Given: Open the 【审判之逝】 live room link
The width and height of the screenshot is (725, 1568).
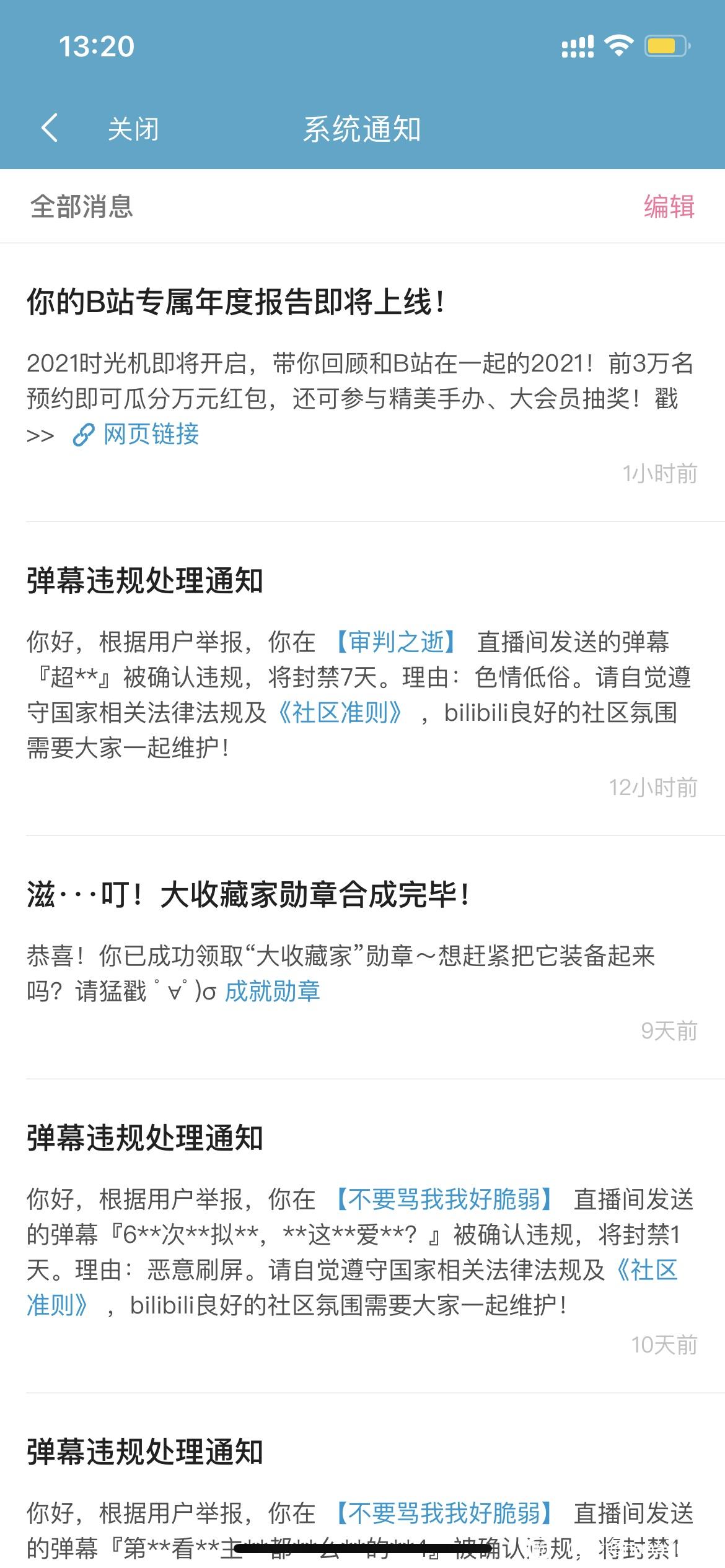Looking at the screenshot, I should pyautogui.click(x=395, y=642).
